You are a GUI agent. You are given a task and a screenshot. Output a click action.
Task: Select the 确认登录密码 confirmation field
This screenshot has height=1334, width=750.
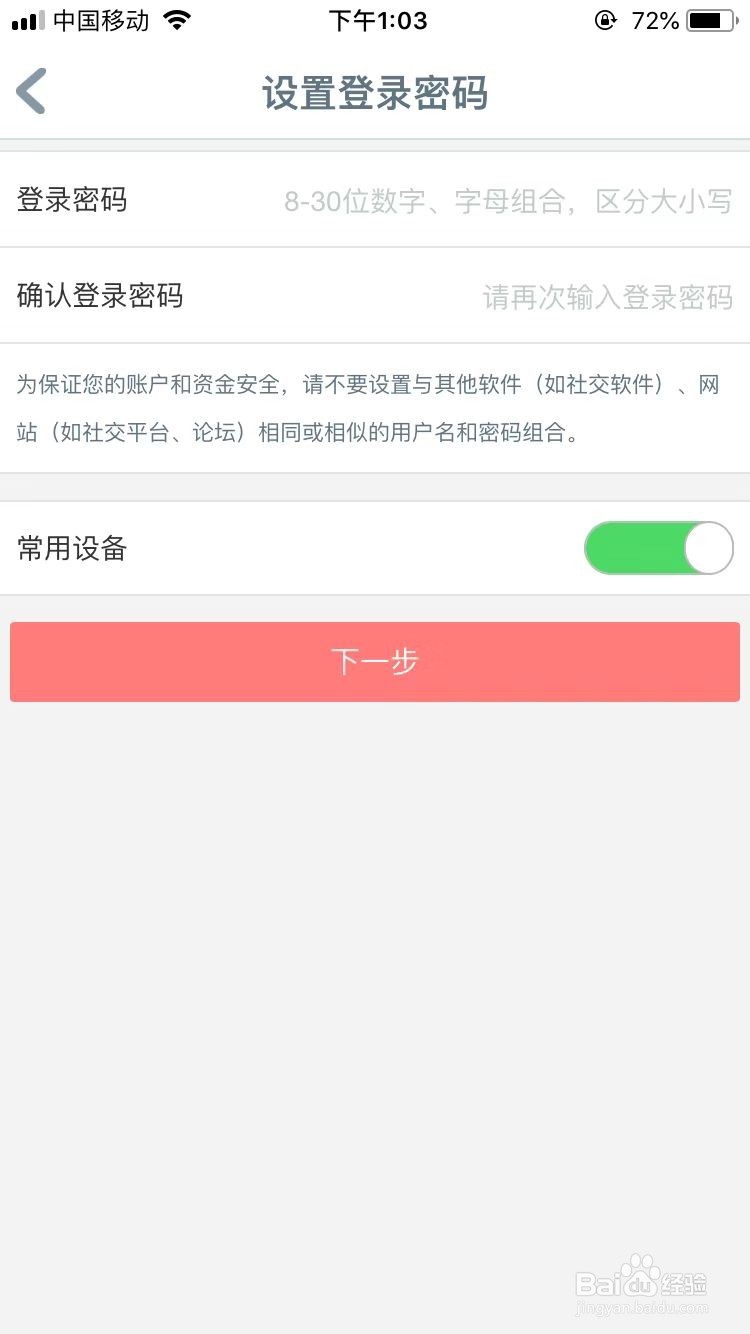pos(550,296)
